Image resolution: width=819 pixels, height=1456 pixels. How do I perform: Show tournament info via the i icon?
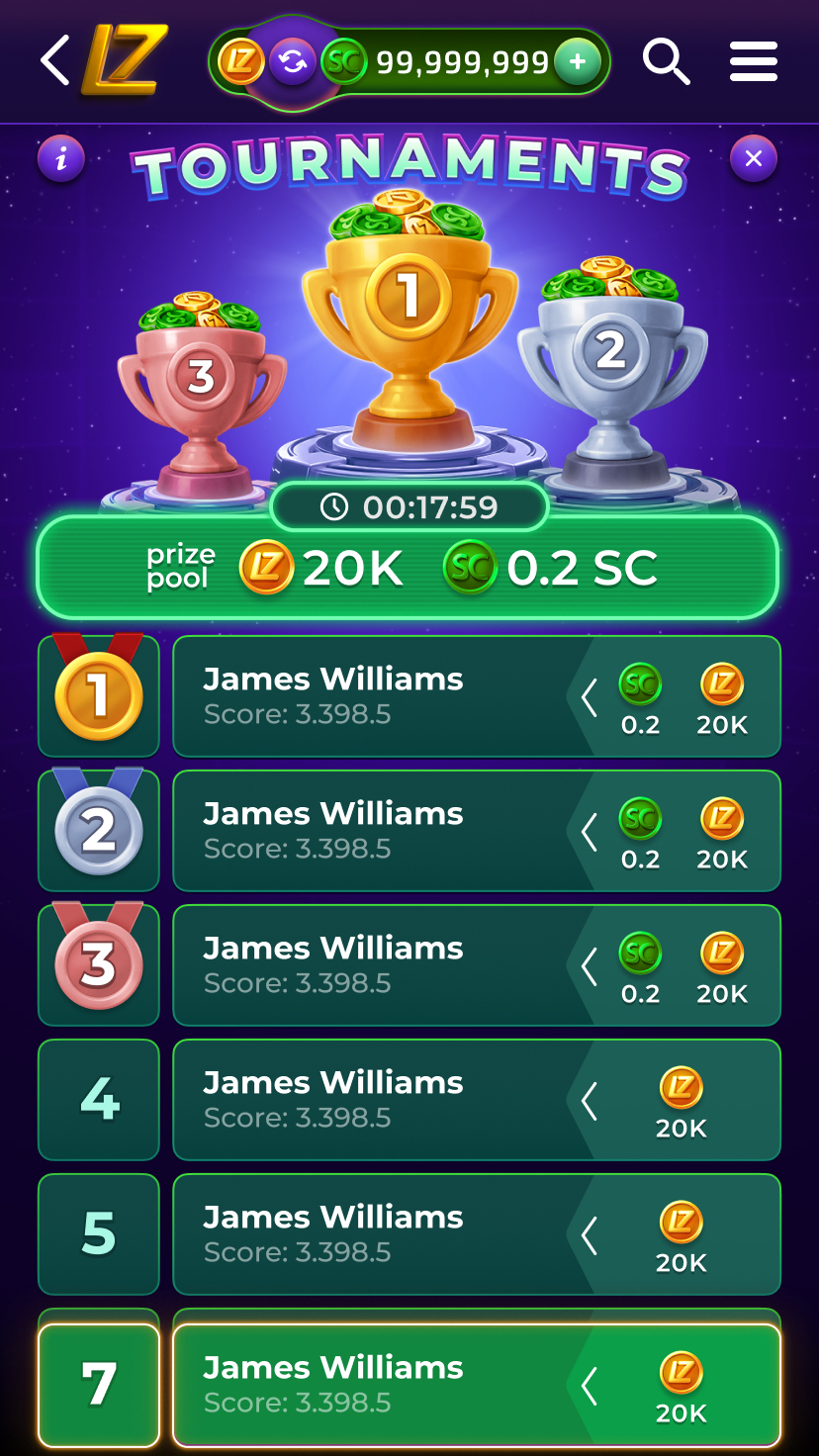tap(61, 158)
